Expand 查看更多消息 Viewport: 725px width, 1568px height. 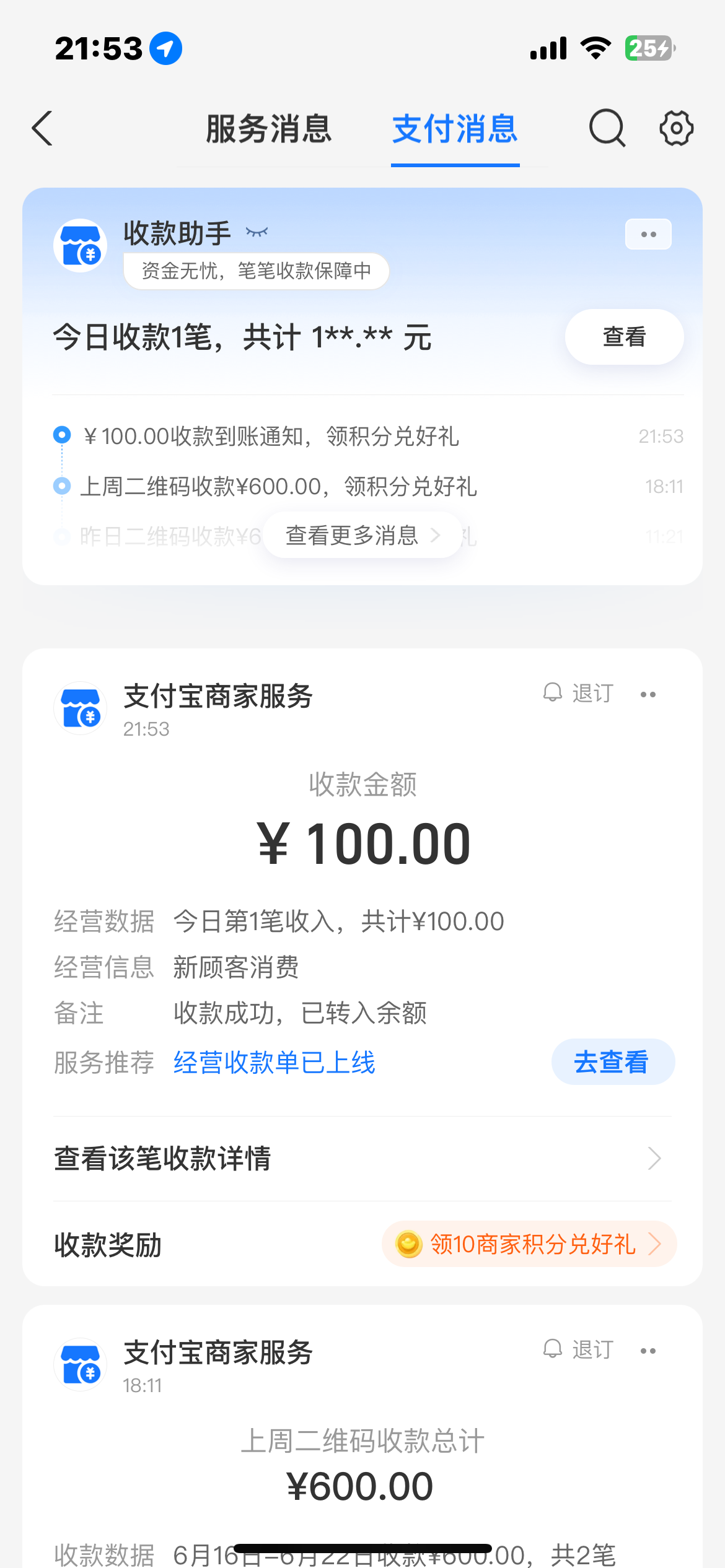tap(362, 535)
